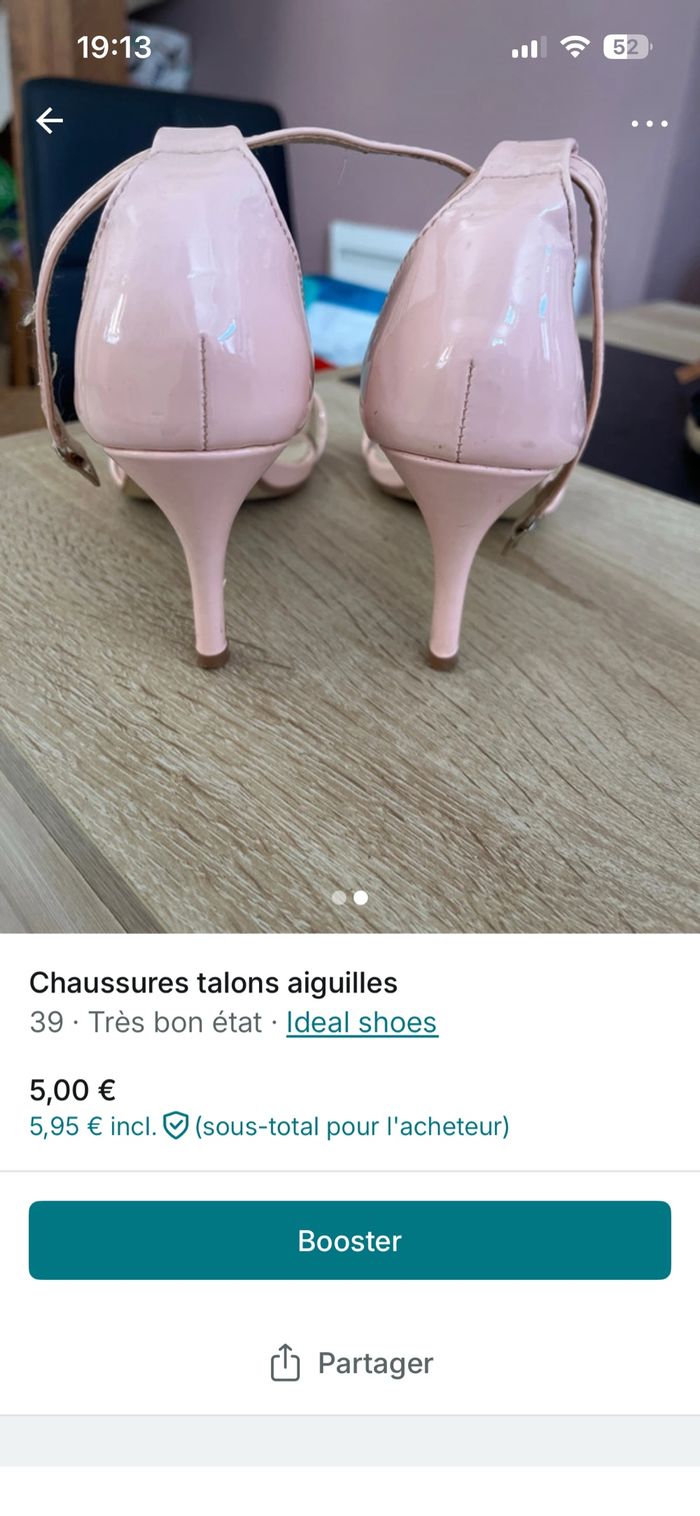The image size is (700, 1516).
Task: Open the shoe photo in full view
Action: click(x=350, y=500)
